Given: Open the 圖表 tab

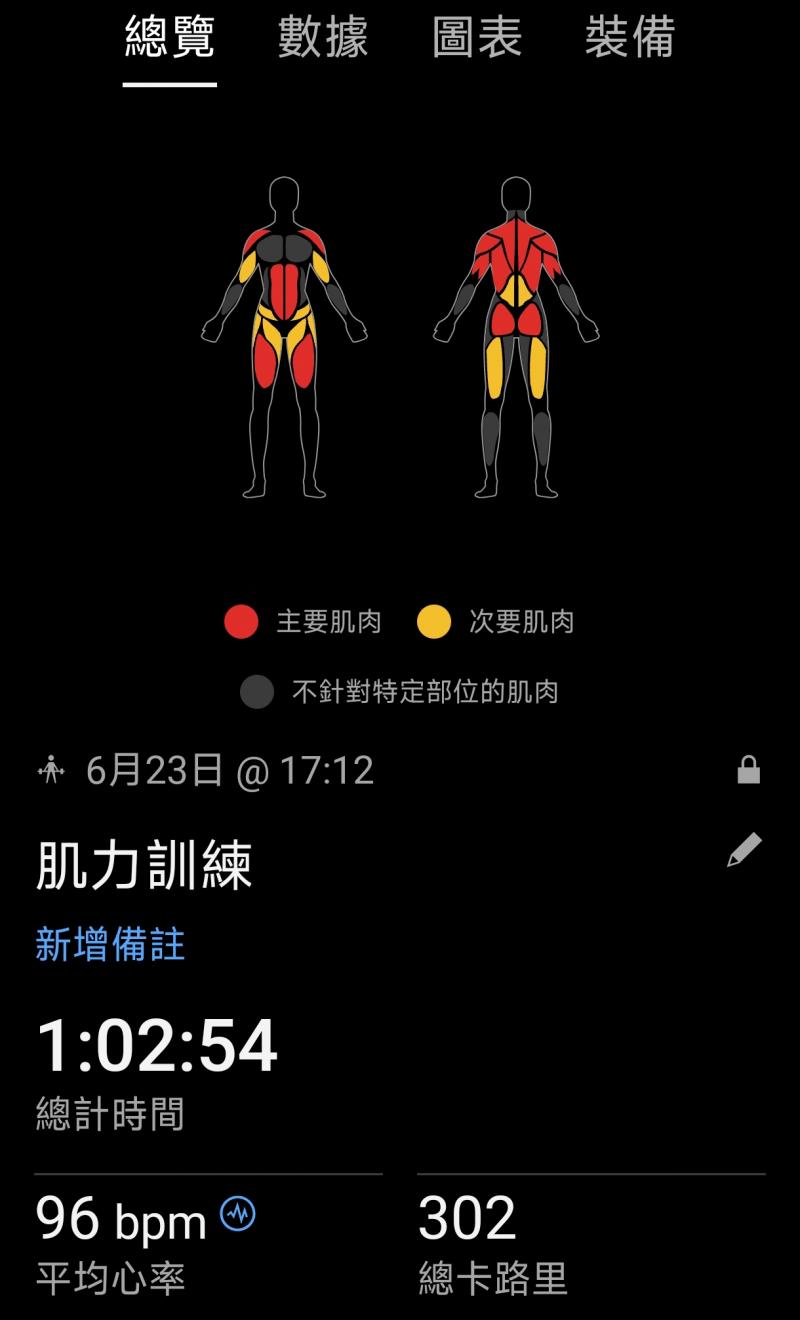Looking at the screenshot, I should pyautogui.click(x=477, y=39).
